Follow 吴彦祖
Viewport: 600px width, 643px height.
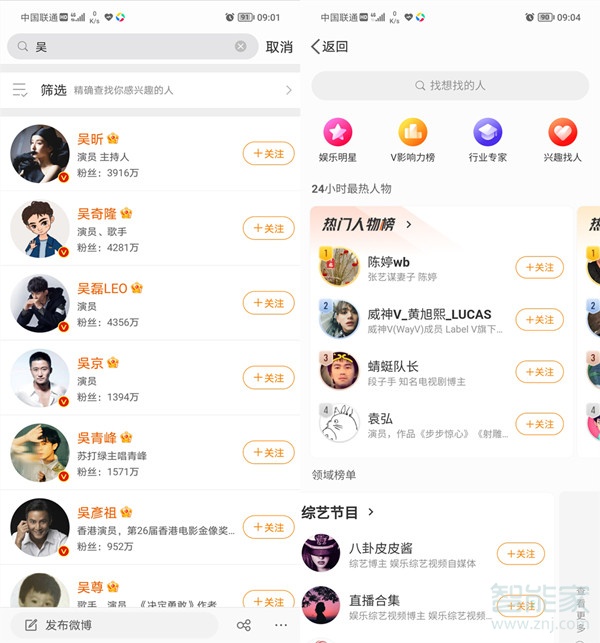pyautogui.click(x=268, y=527)
